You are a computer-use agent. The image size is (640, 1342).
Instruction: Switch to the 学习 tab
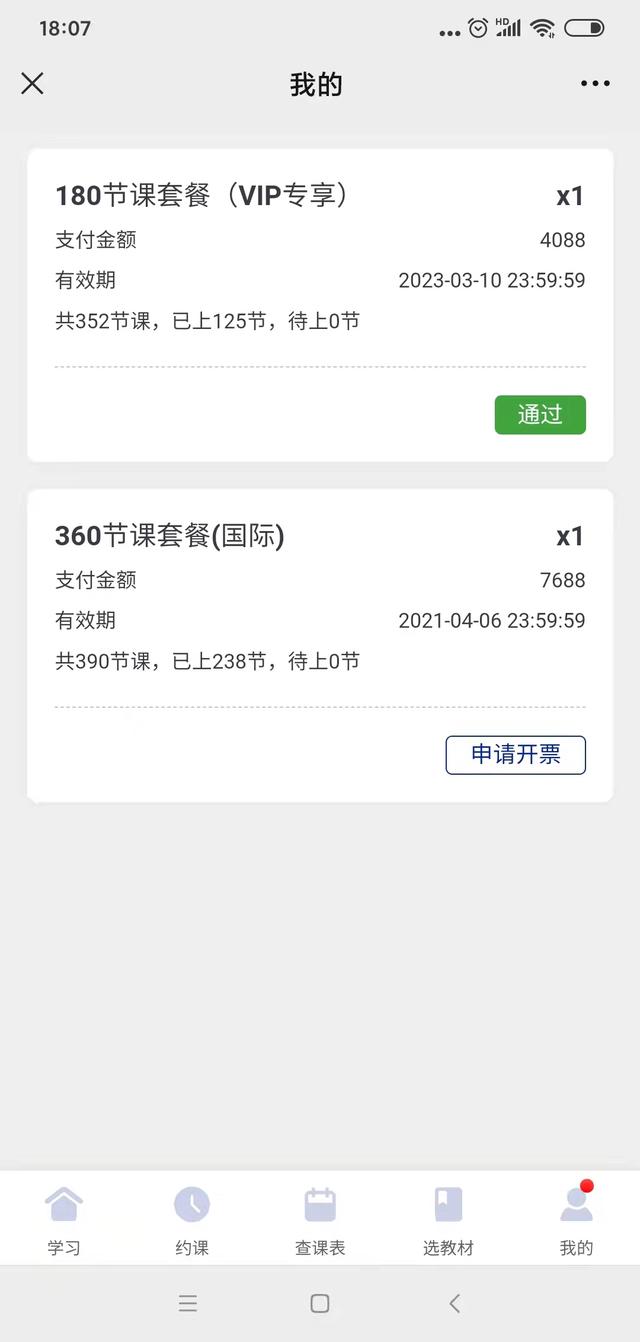64,1219
